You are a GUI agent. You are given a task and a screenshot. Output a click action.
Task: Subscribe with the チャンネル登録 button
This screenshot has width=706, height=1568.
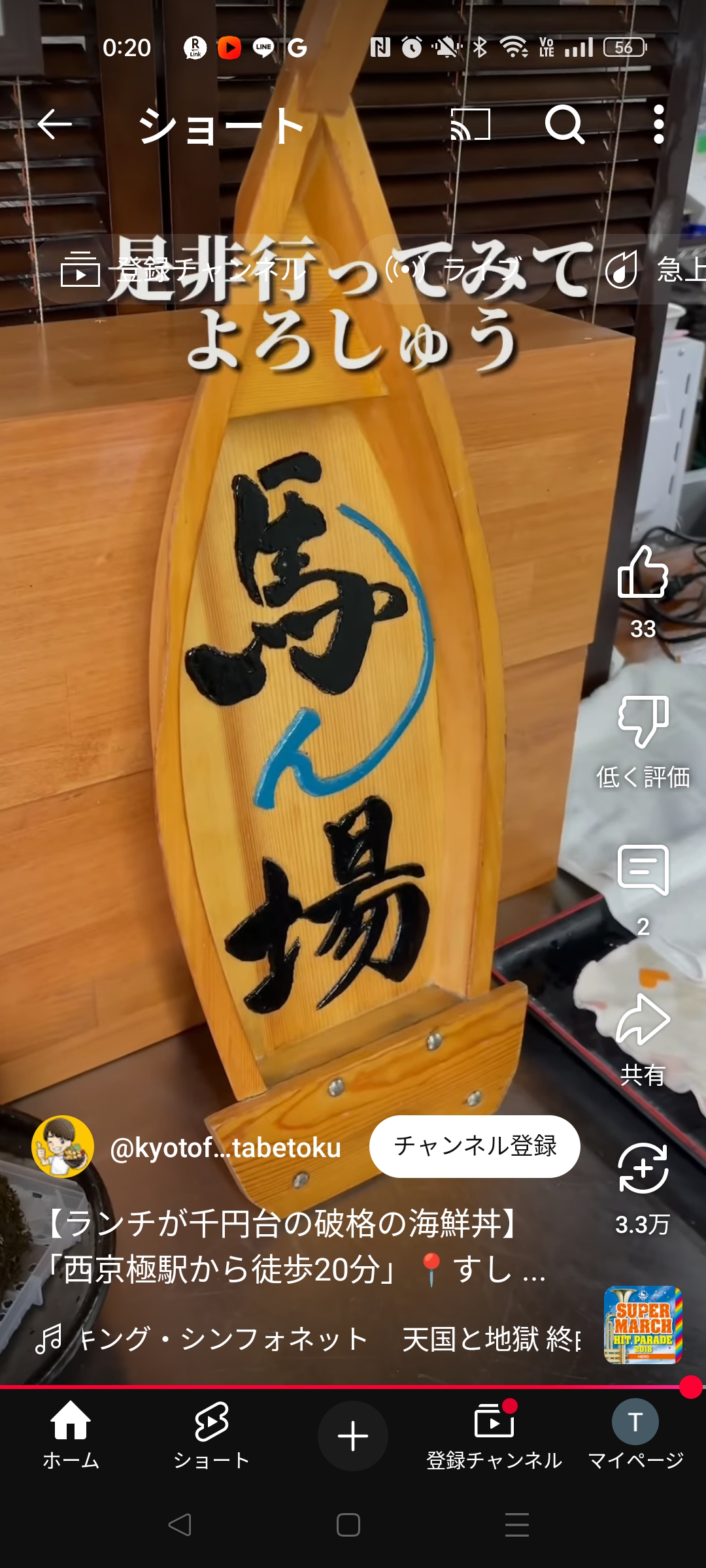475,1146
